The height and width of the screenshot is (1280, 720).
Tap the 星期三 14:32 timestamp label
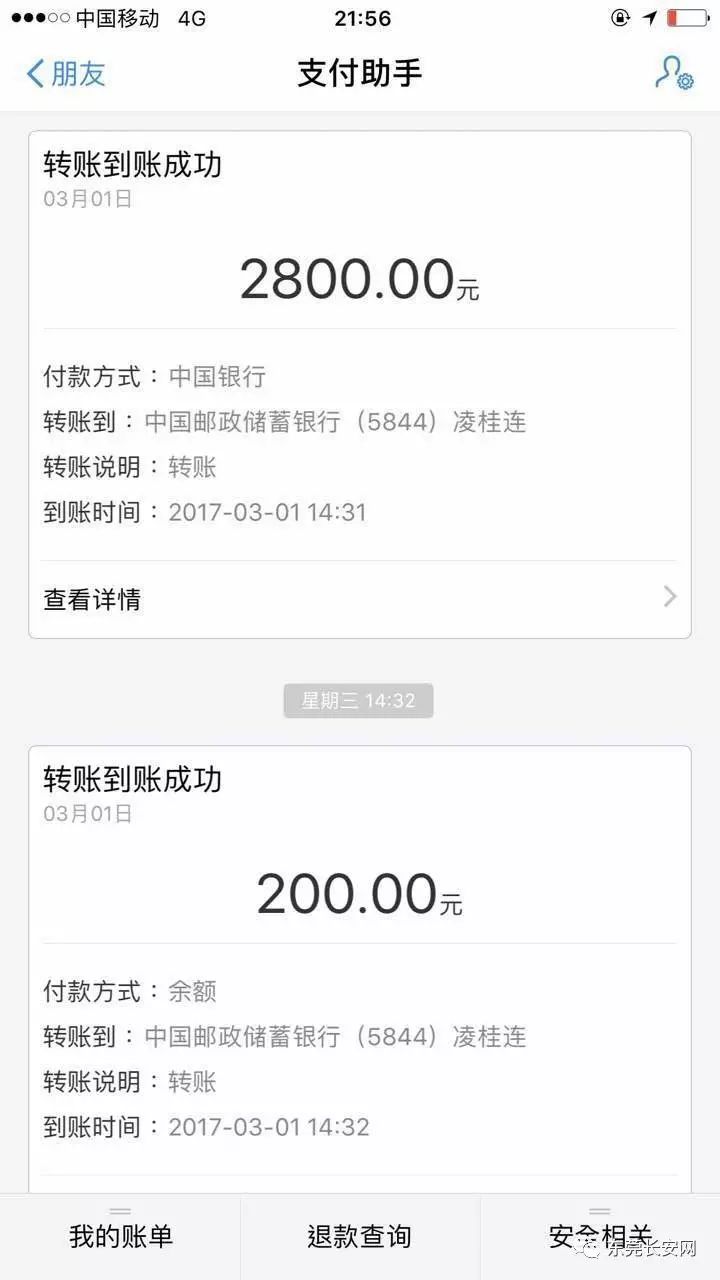[358, 700]
